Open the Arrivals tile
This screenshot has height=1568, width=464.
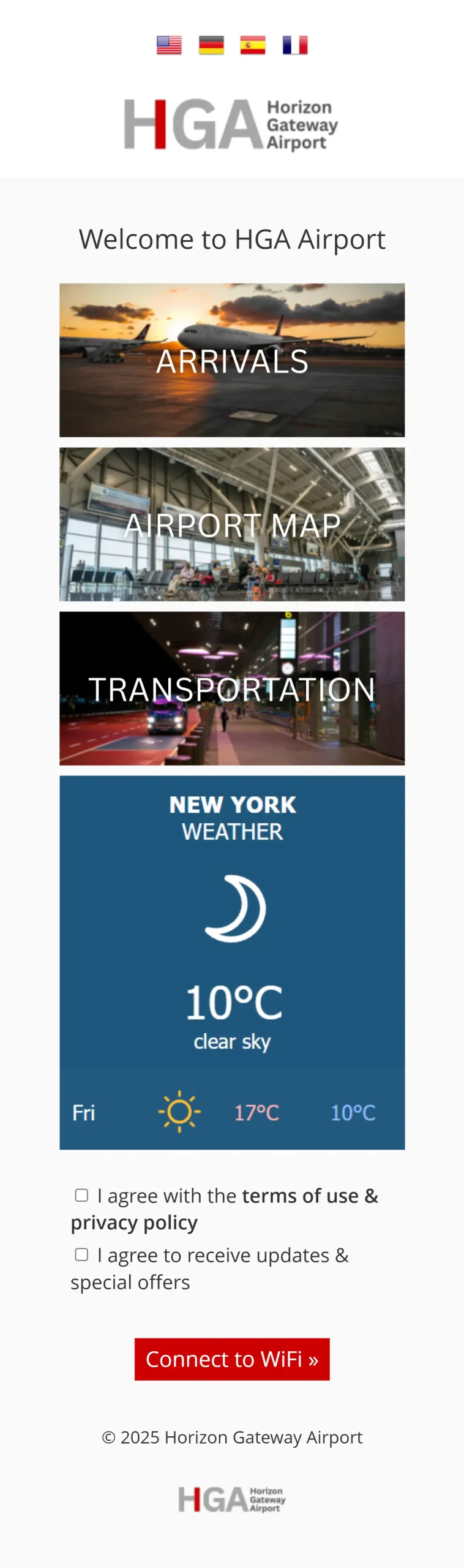pos(232,360)
